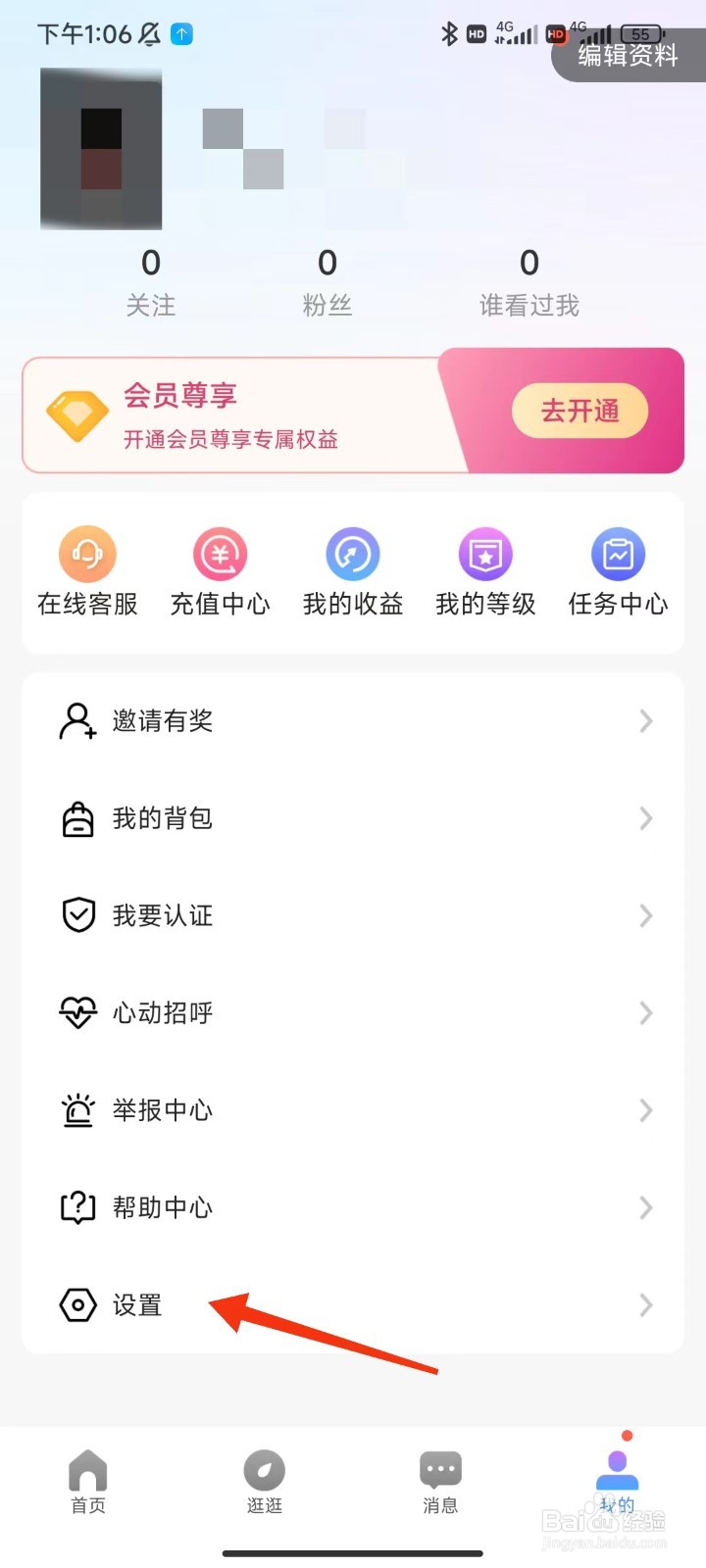Expand the 帮助中心 row chevron
This screenshot has height=1568, width=706.
point(644,1207)
